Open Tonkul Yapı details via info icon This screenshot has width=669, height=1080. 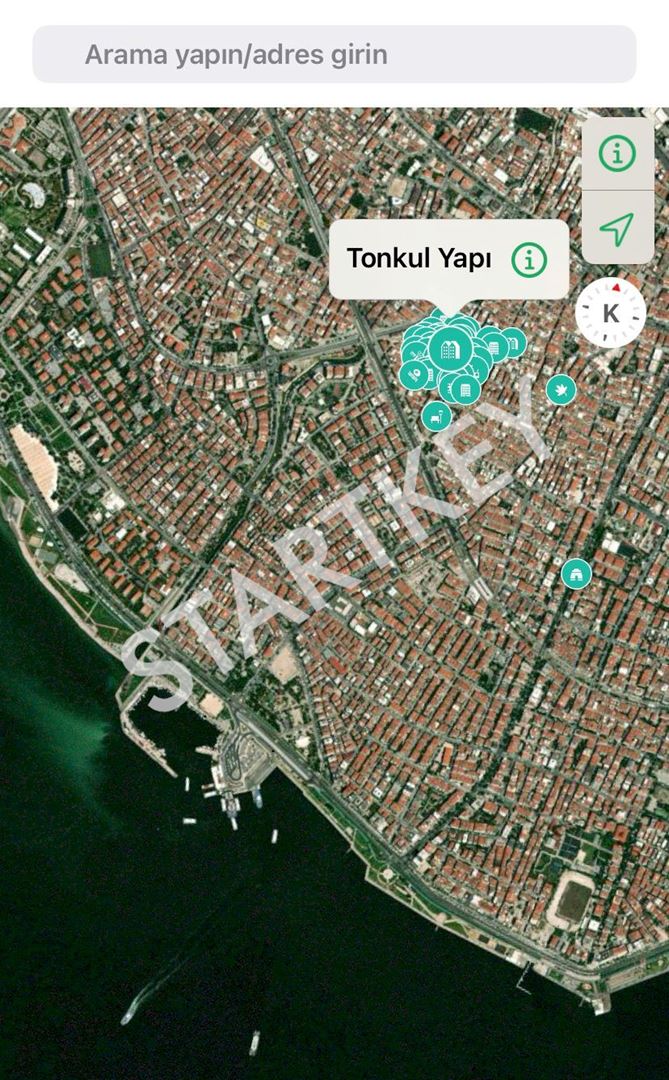point(529,259)
